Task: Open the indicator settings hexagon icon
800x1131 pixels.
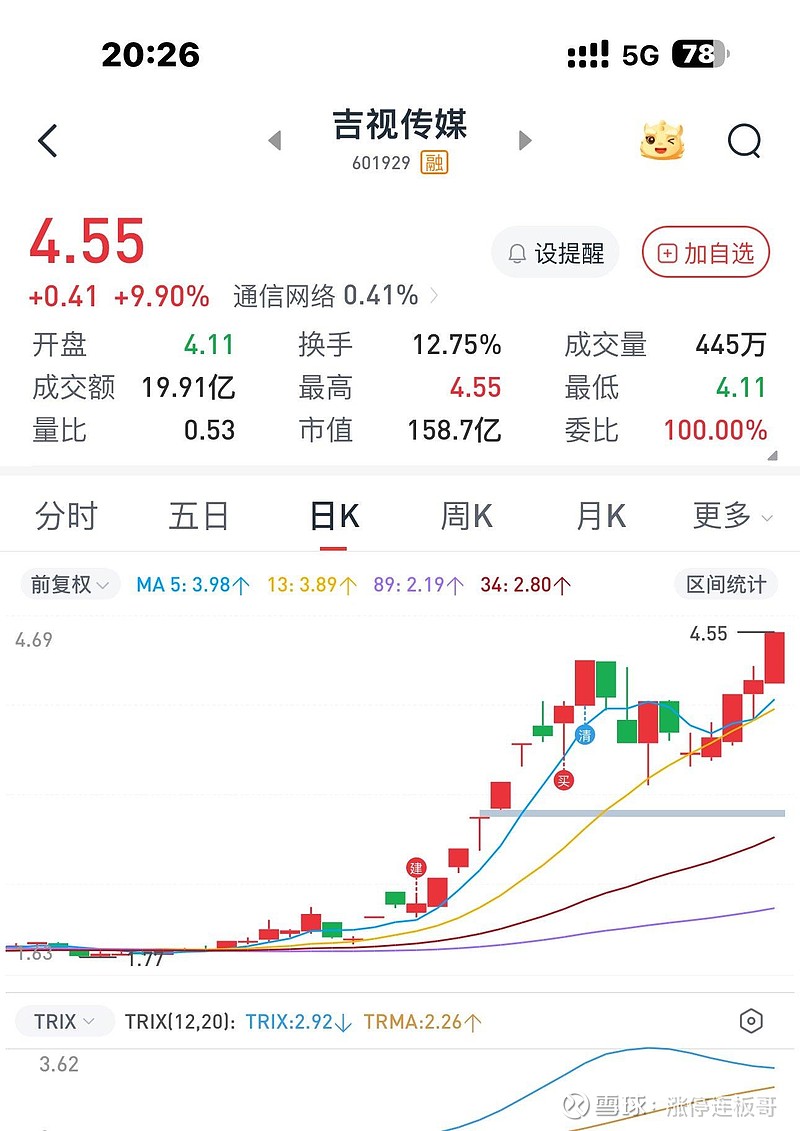Action: click(x=751, y=1022)
